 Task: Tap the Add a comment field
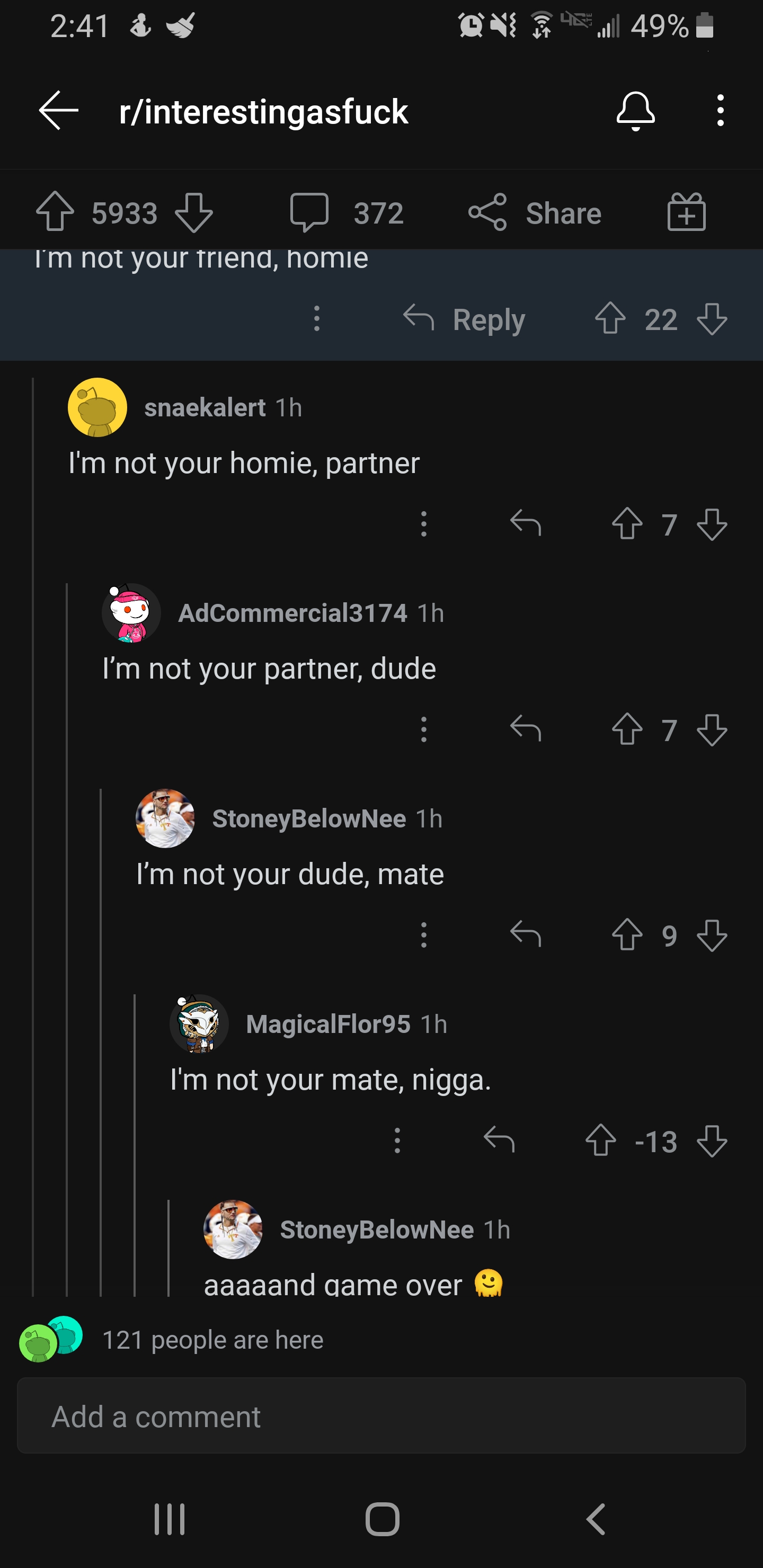(x=381, y=1416)
